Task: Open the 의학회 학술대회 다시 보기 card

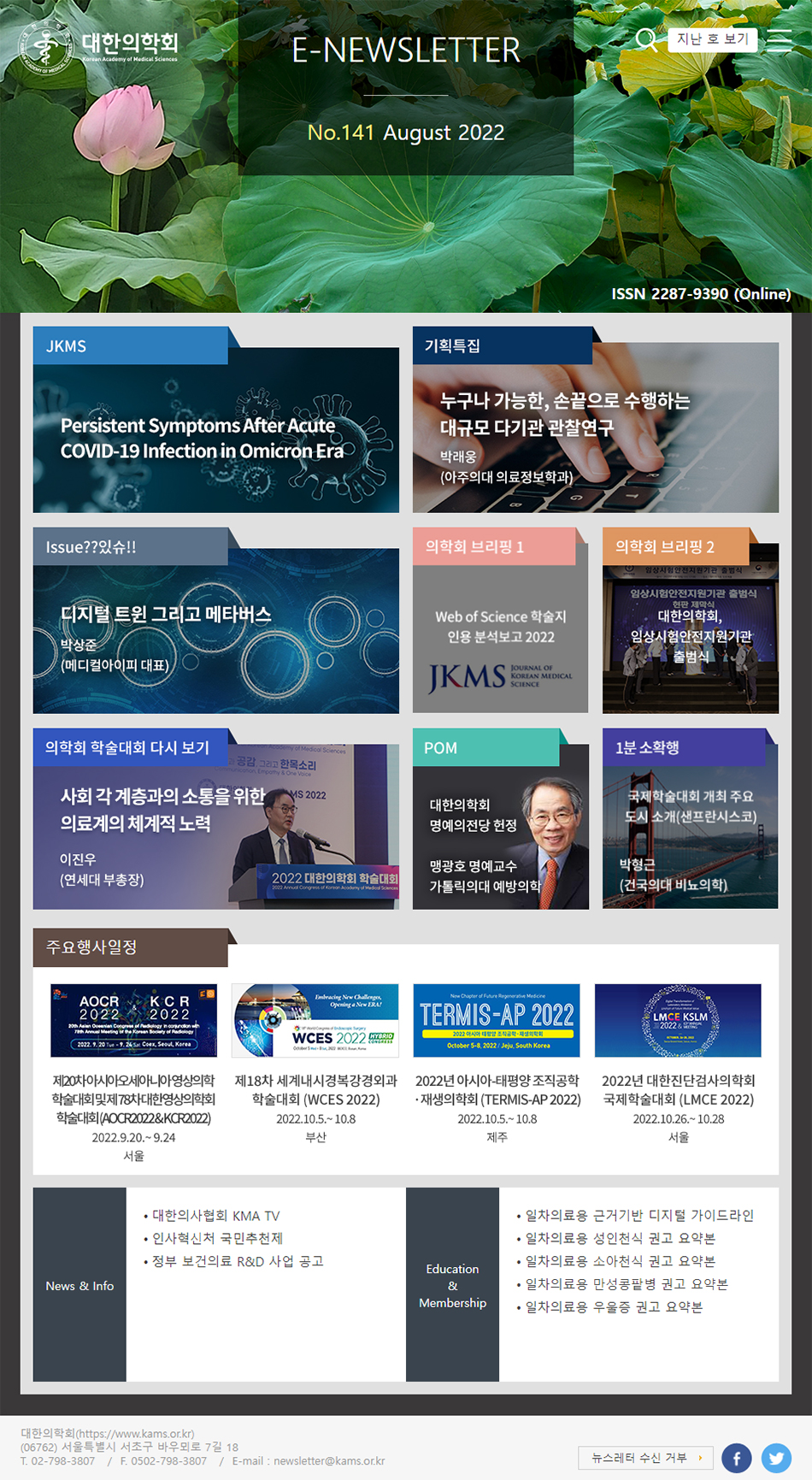Action: click(215, 834)
